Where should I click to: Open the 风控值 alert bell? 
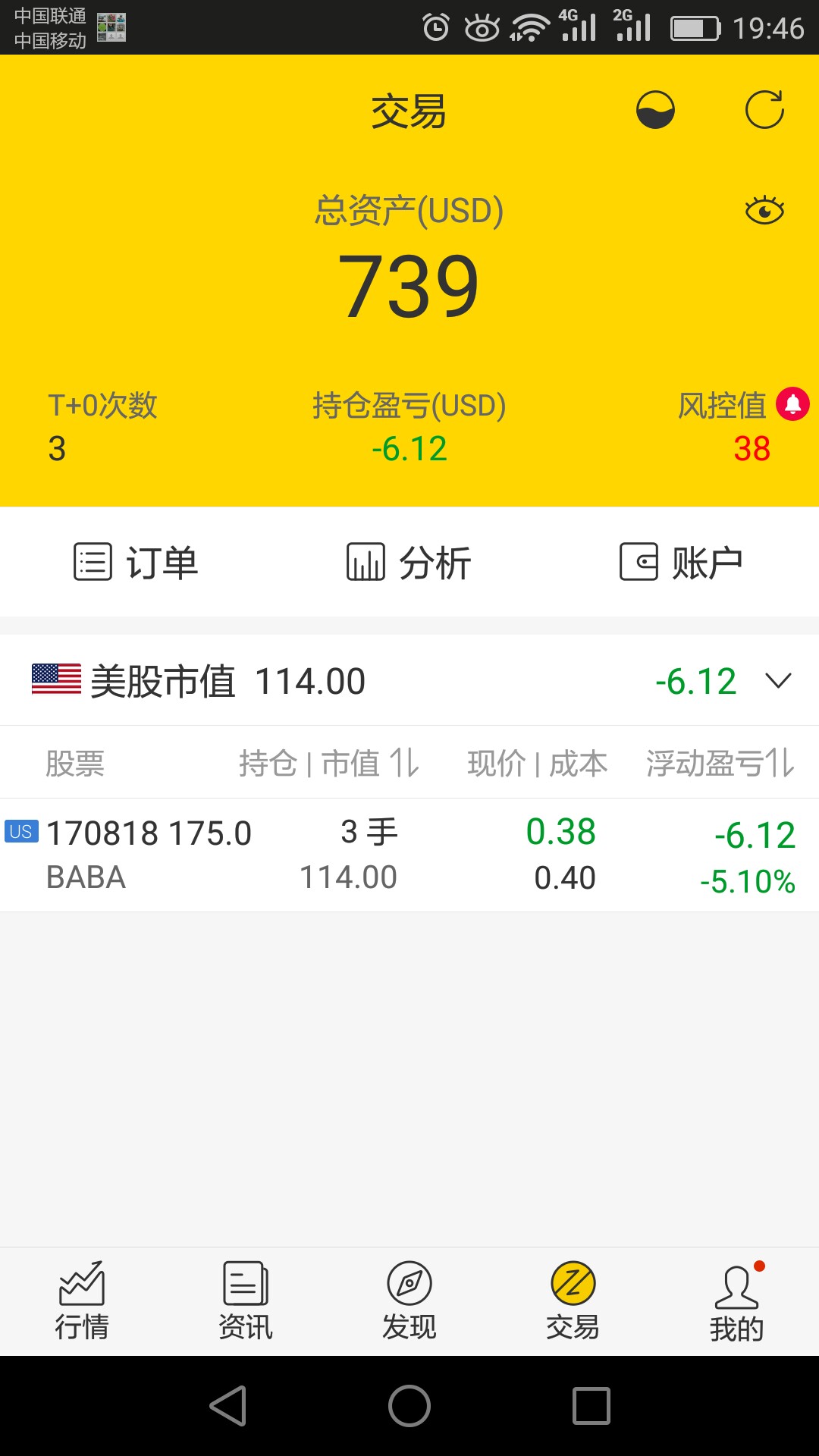point(793,404)
